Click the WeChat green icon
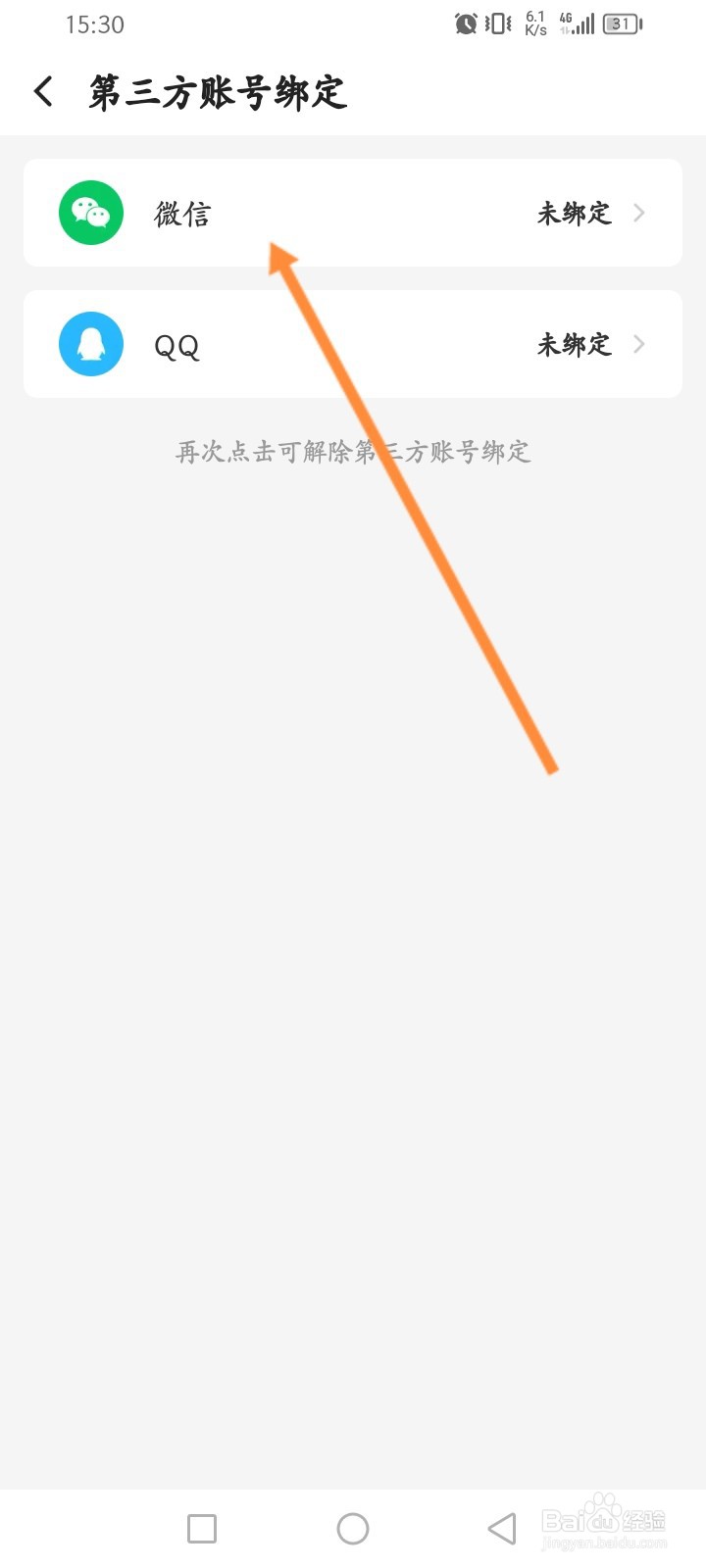The width and height of the screenshot is (706, 1568). 91,213
